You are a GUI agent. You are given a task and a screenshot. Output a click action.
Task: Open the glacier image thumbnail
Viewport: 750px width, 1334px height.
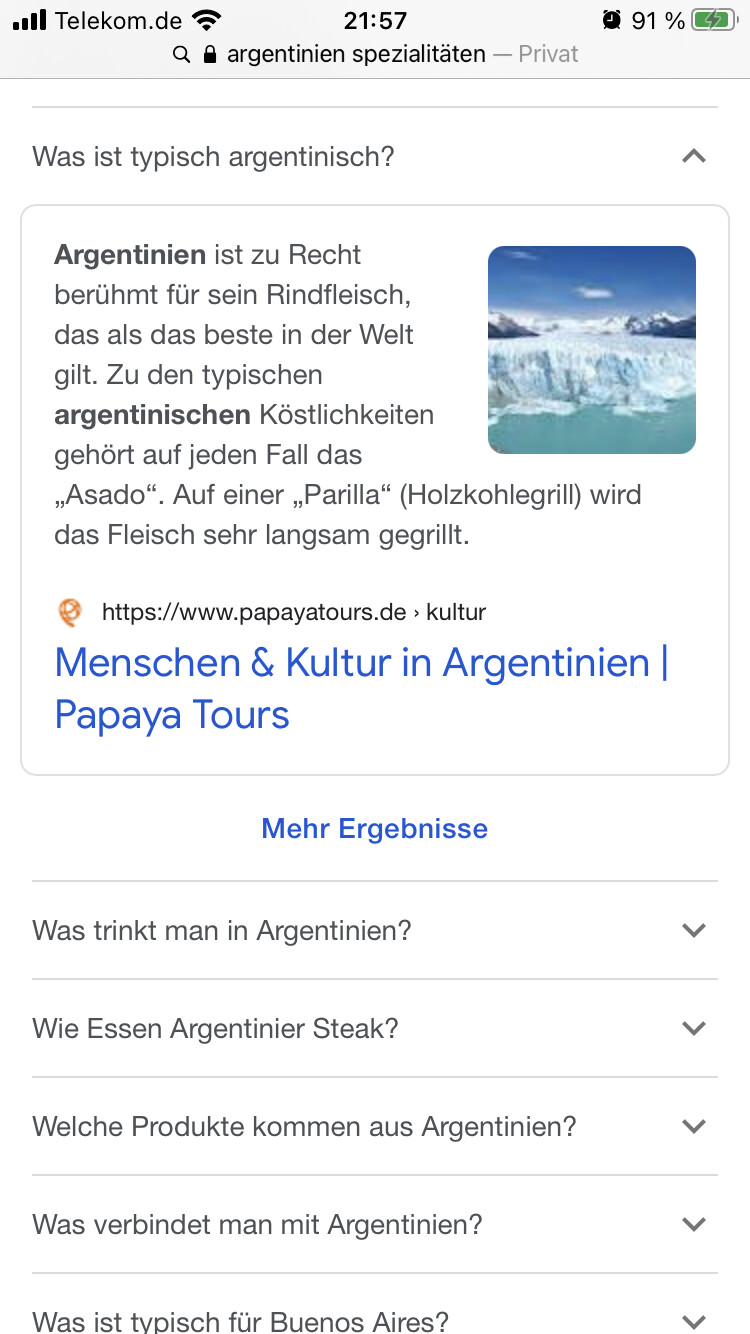(591, 350)
